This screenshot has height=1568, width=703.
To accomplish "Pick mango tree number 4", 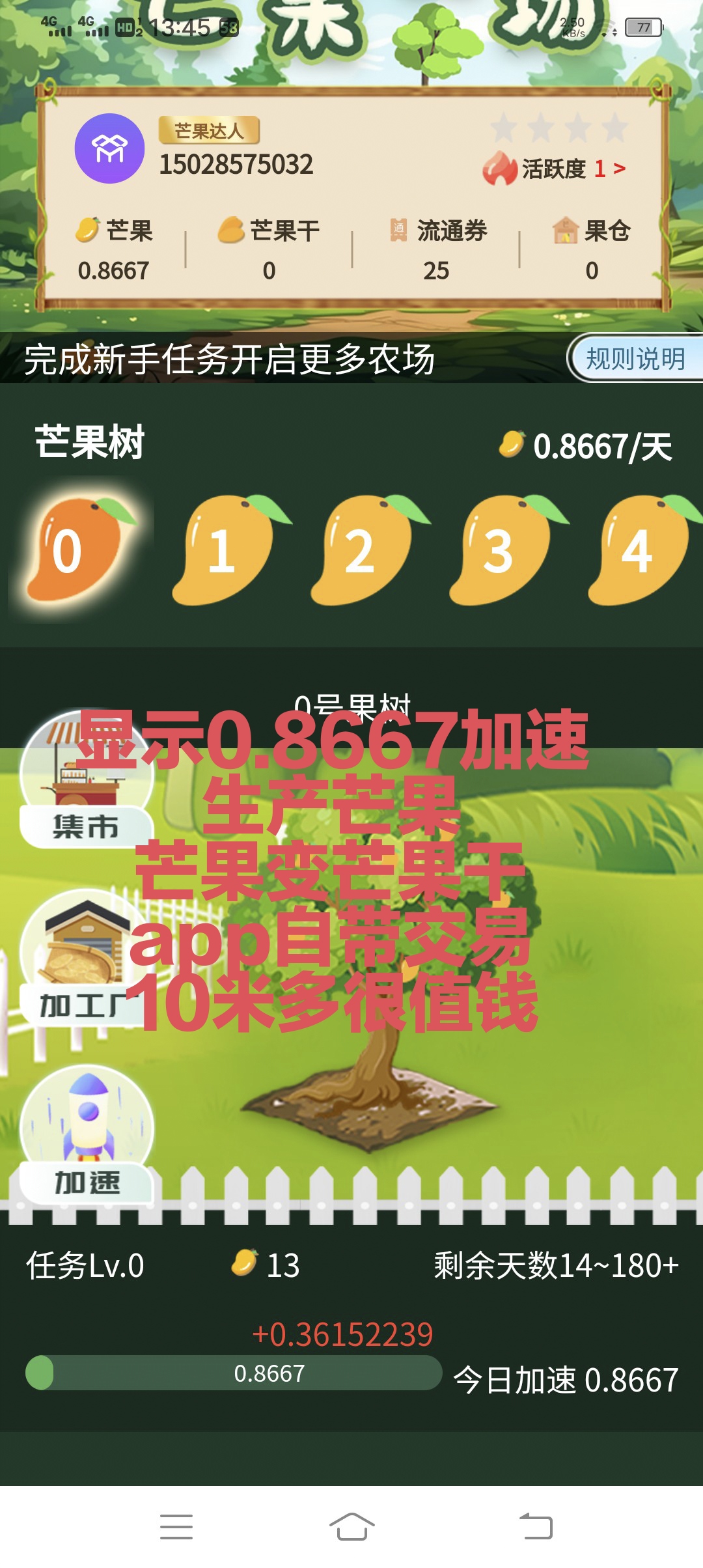I will point(644,550).
